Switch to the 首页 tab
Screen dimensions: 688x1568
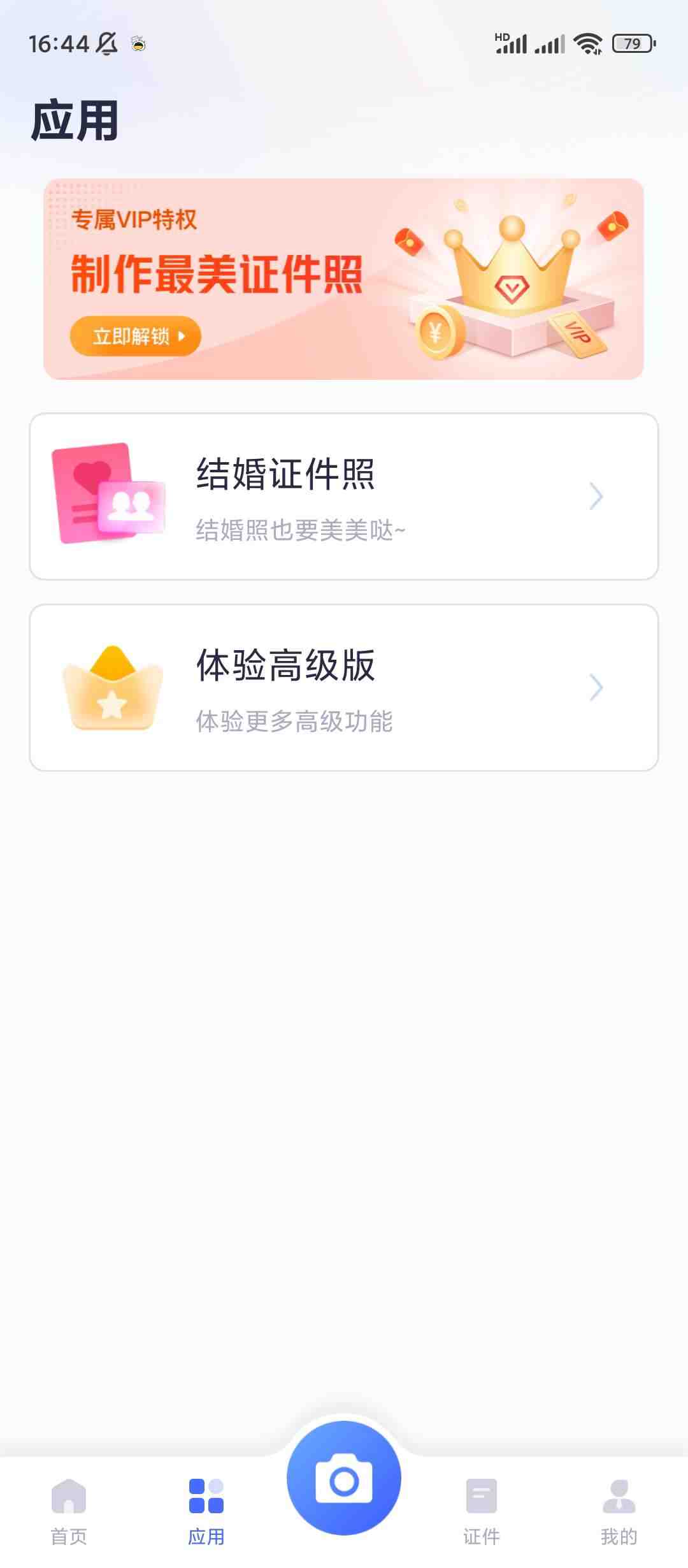tap(69, 1511)
